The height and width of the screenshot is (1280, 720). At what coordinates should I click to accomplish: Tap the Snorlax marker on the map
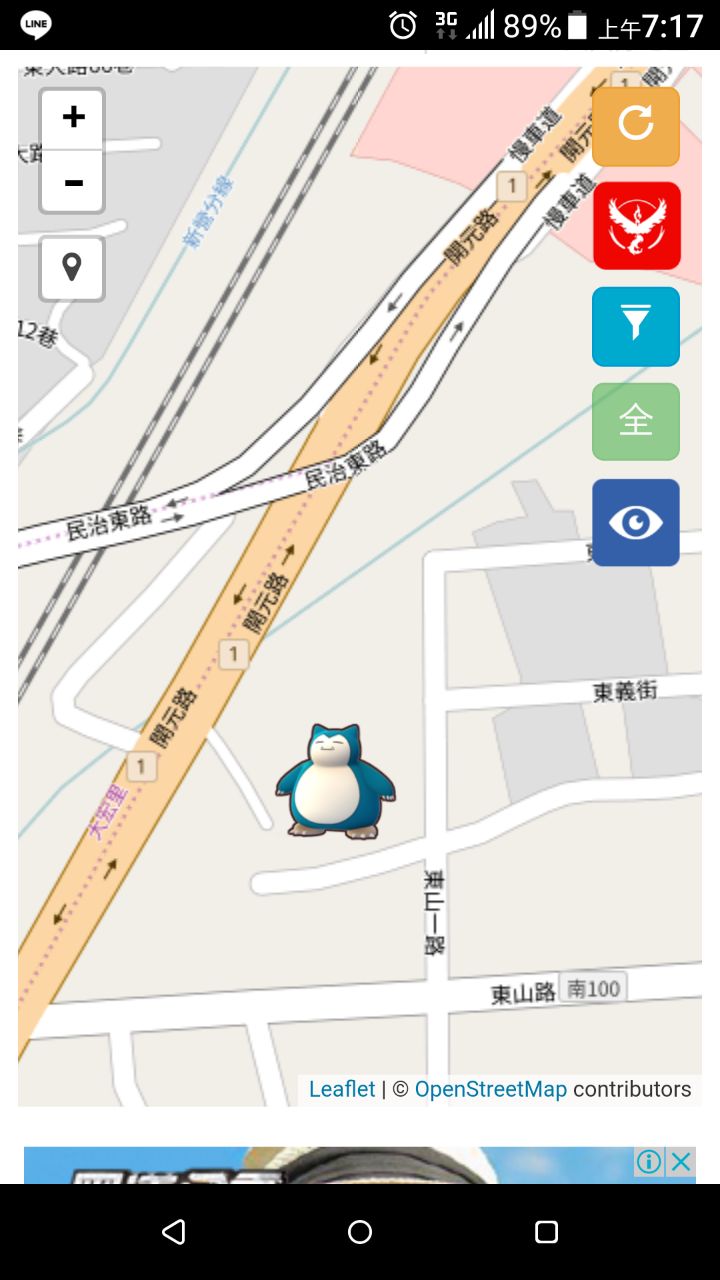(335, 781)
